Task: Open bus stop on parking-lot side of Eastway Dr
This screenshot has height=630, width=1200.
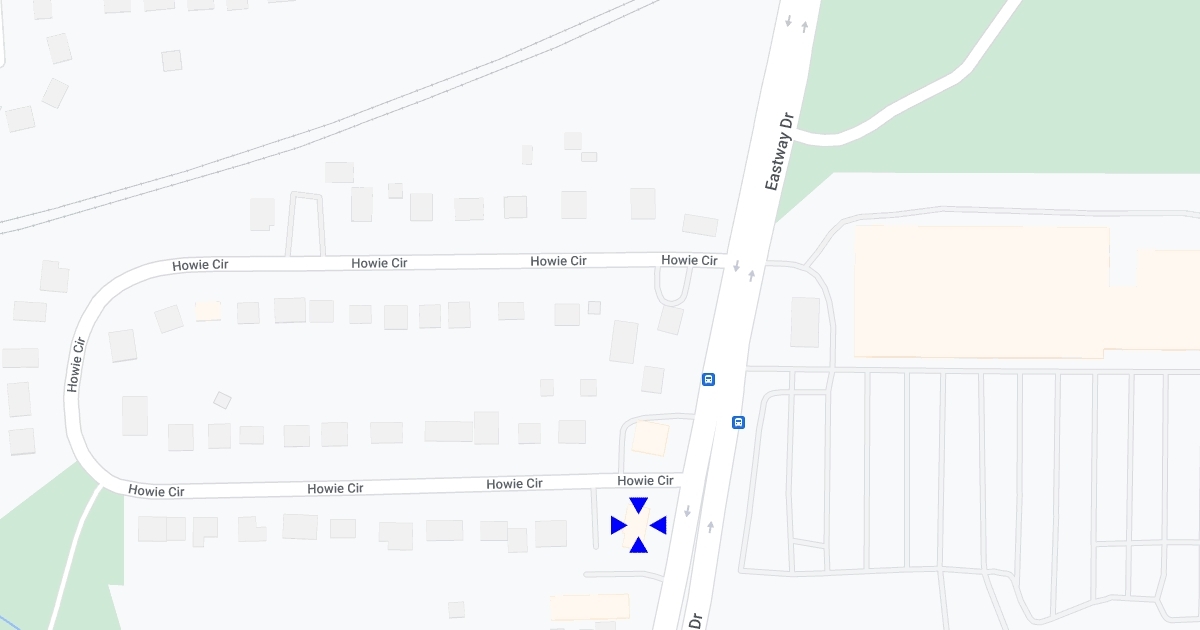Action: [x=739, y=422]
